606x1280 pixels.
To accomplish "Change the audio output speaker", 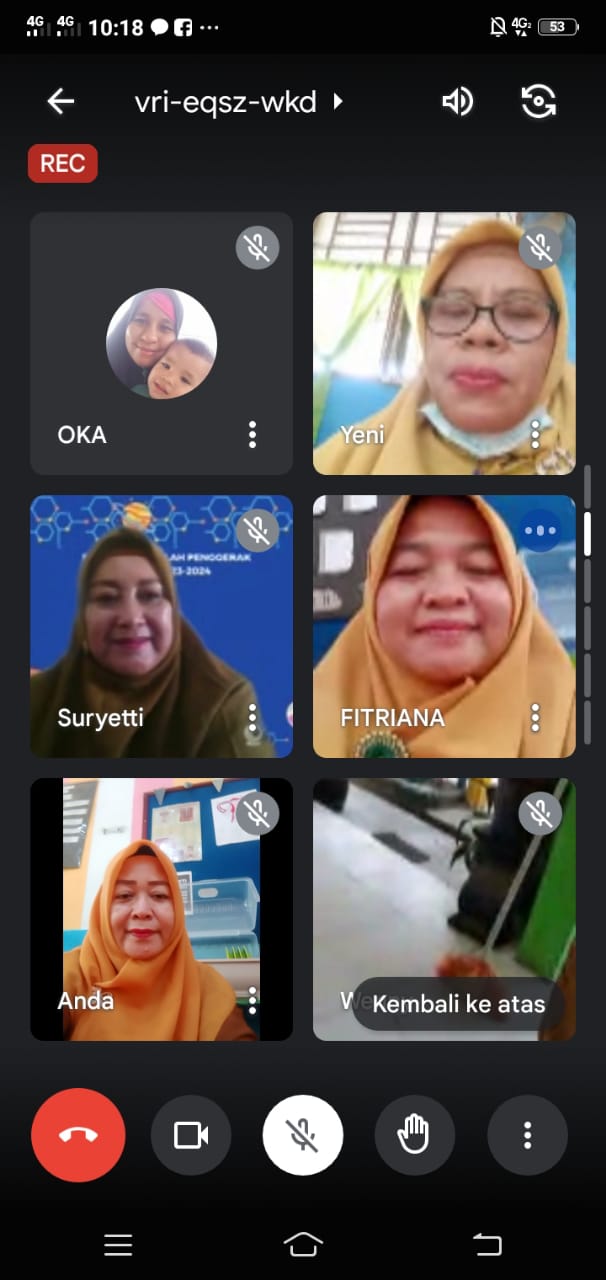I will (458, 101).
